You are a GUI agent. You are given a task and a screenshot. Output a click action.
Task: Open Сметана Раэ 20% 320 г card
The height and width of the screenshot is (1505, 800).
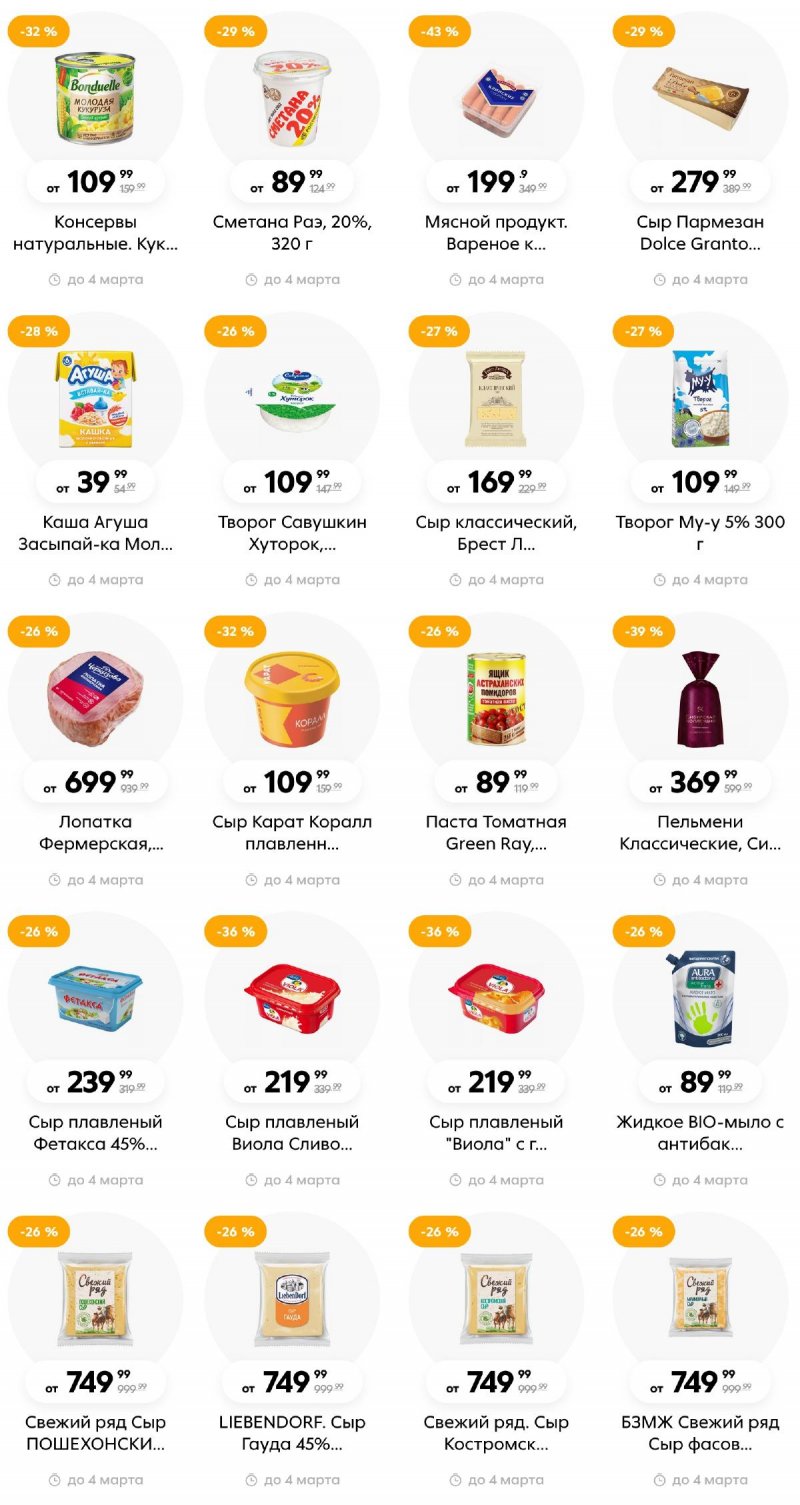click(292, 95)
